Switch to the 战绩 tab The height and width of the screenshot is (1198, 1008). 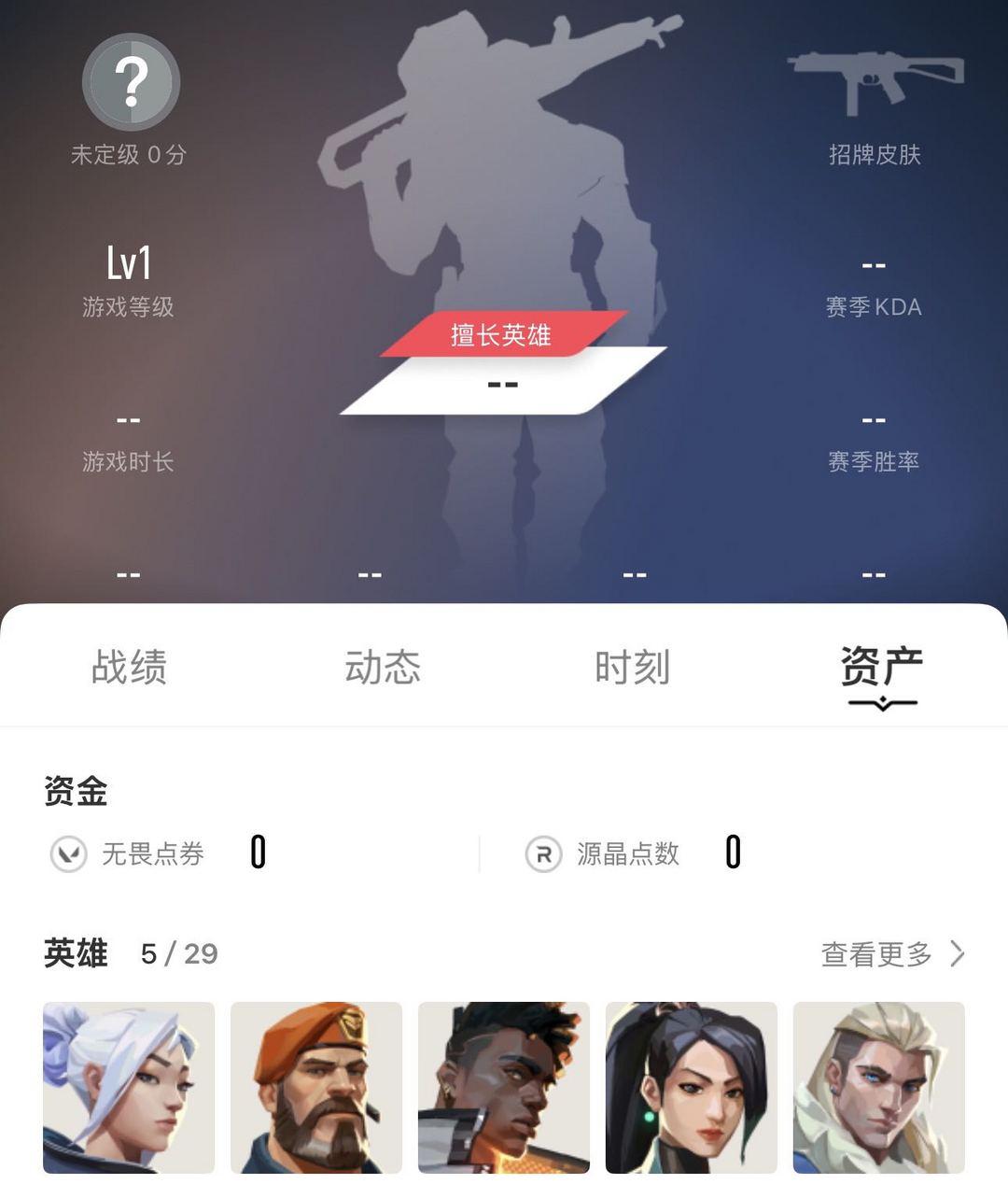click(129, 668)
